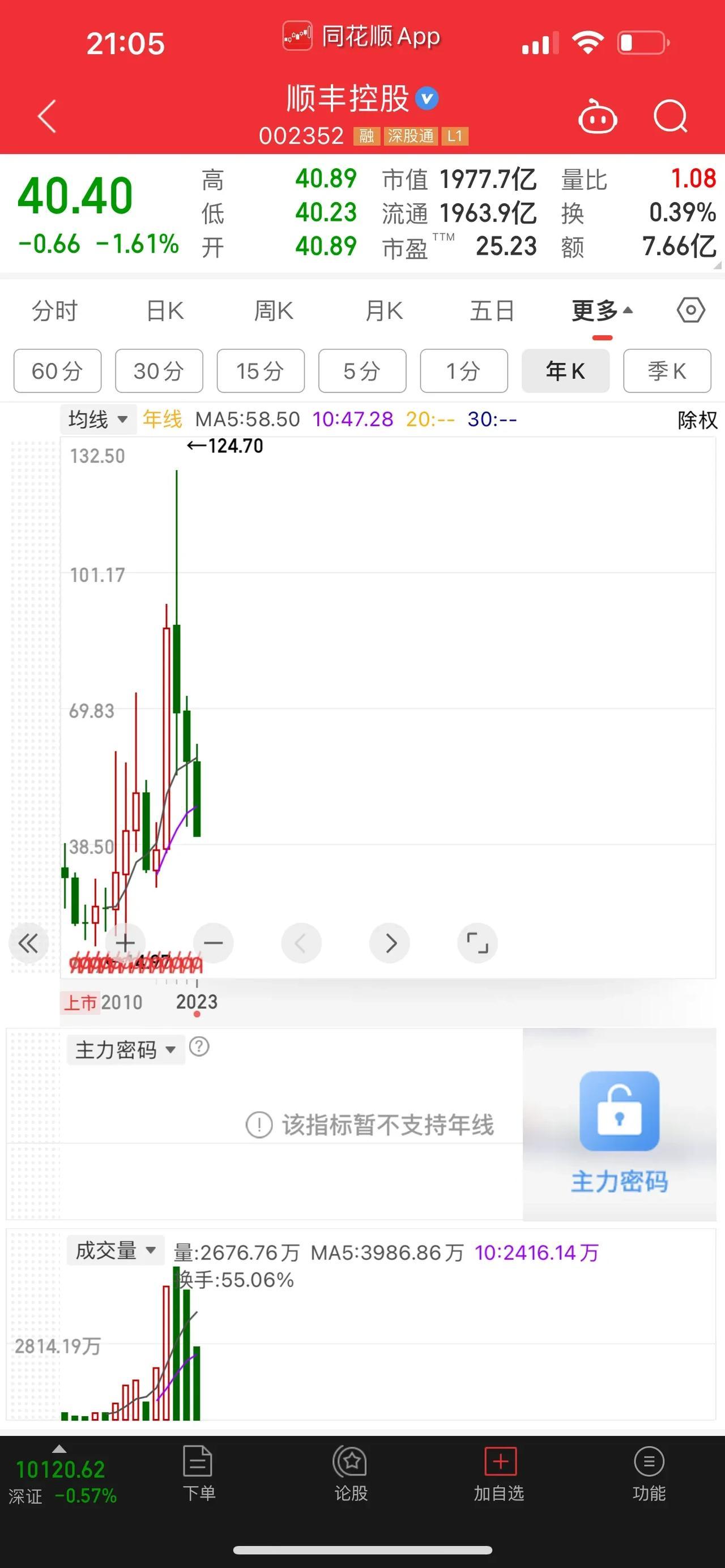
Task: Add stock via 加自选
Action: point(499,1473)
